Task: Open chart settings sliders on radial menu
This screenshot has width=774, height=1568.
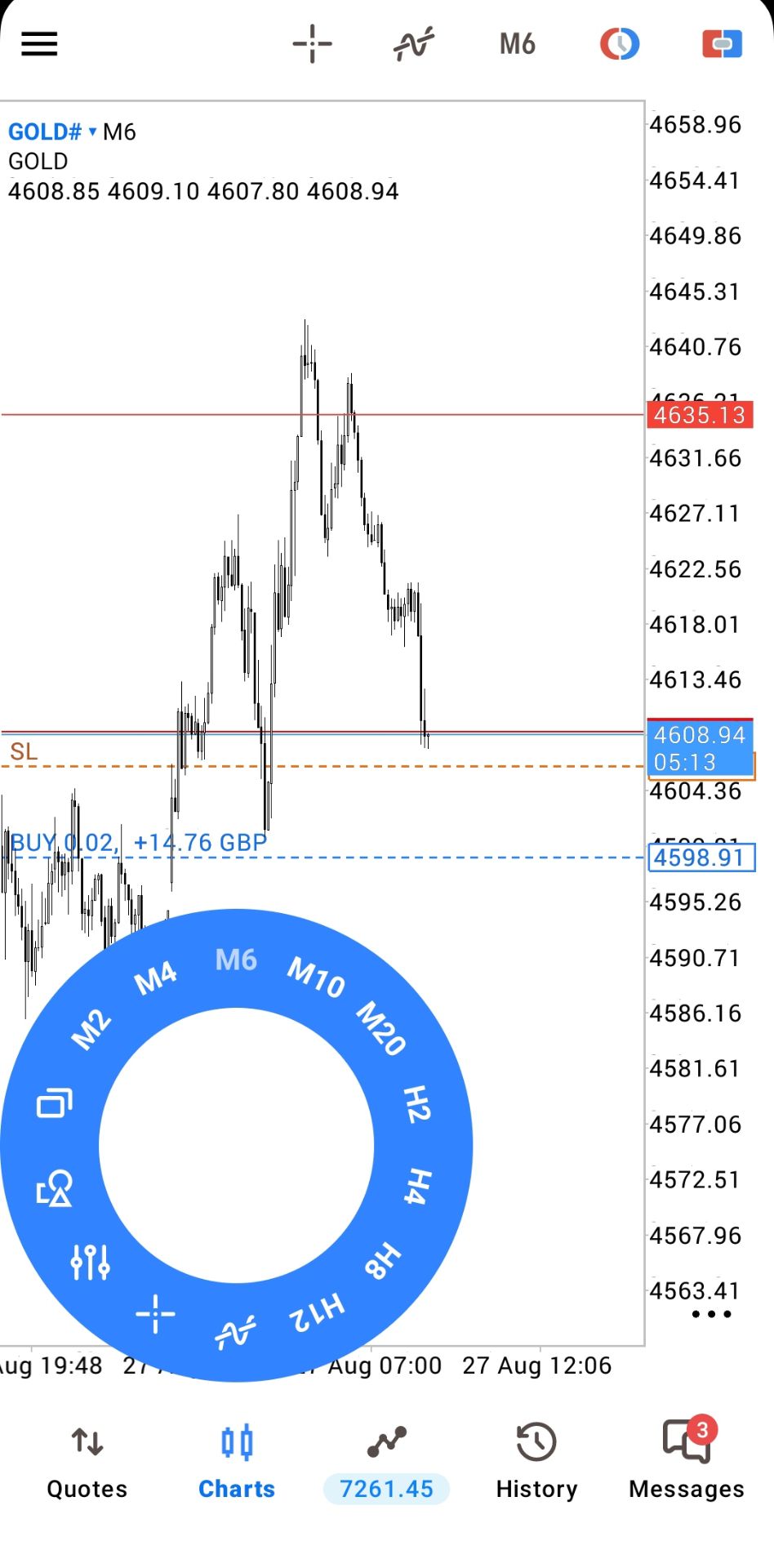Action: [90, 1262]
